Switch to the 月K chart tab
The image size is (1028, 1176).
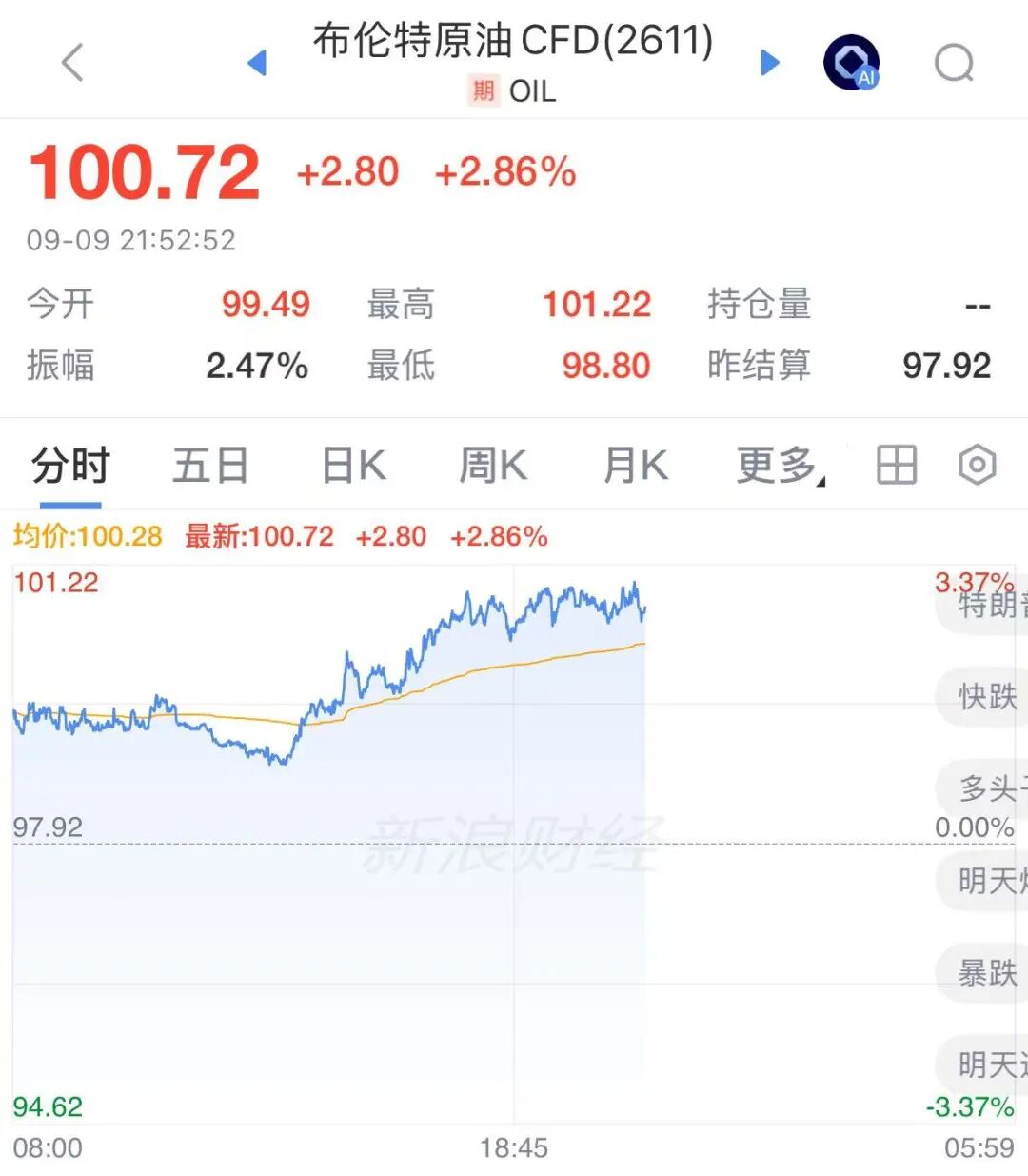[x=636, y=466]
